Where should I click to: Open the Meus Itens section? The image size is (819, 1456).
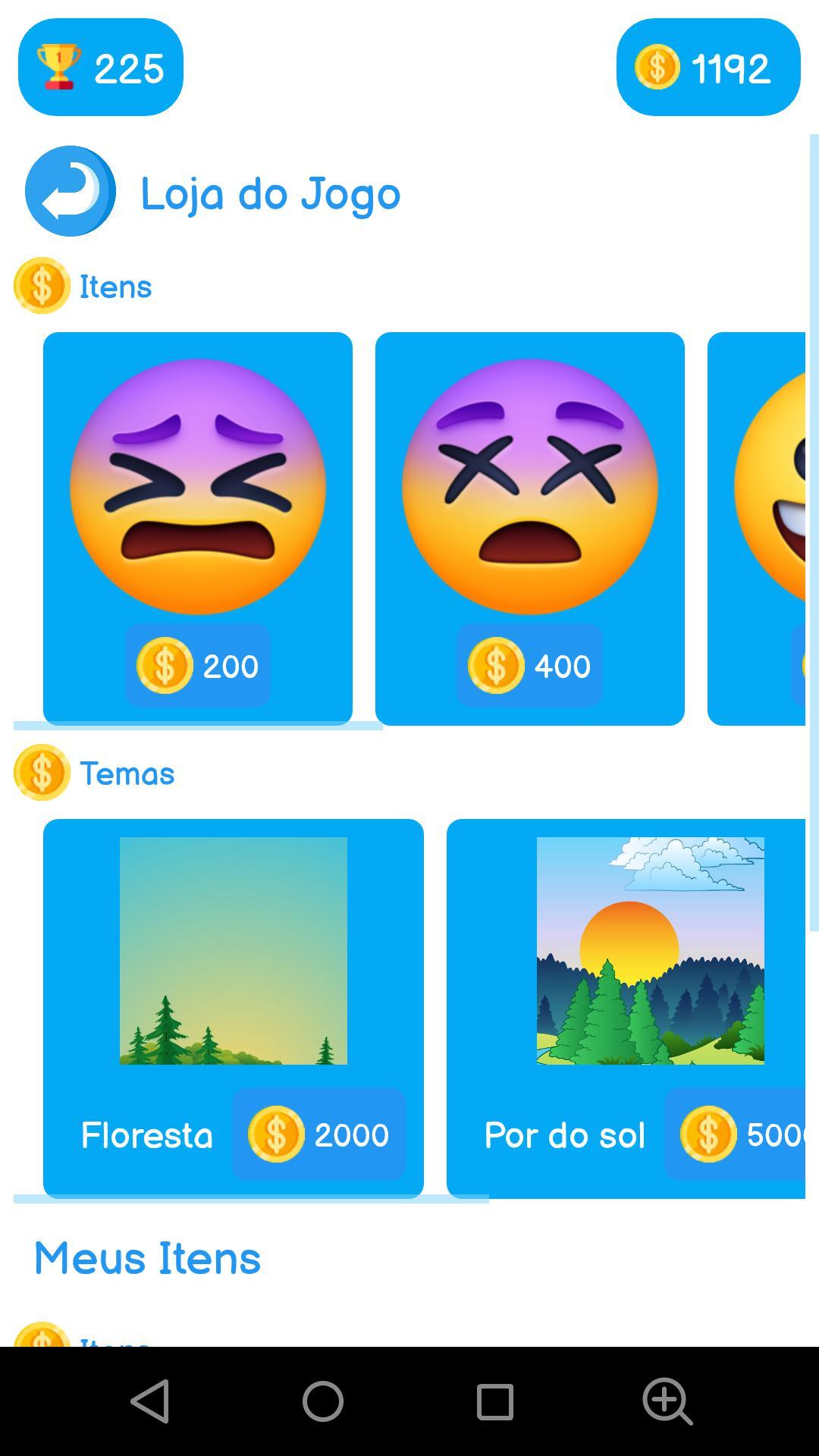point(147,1257)
